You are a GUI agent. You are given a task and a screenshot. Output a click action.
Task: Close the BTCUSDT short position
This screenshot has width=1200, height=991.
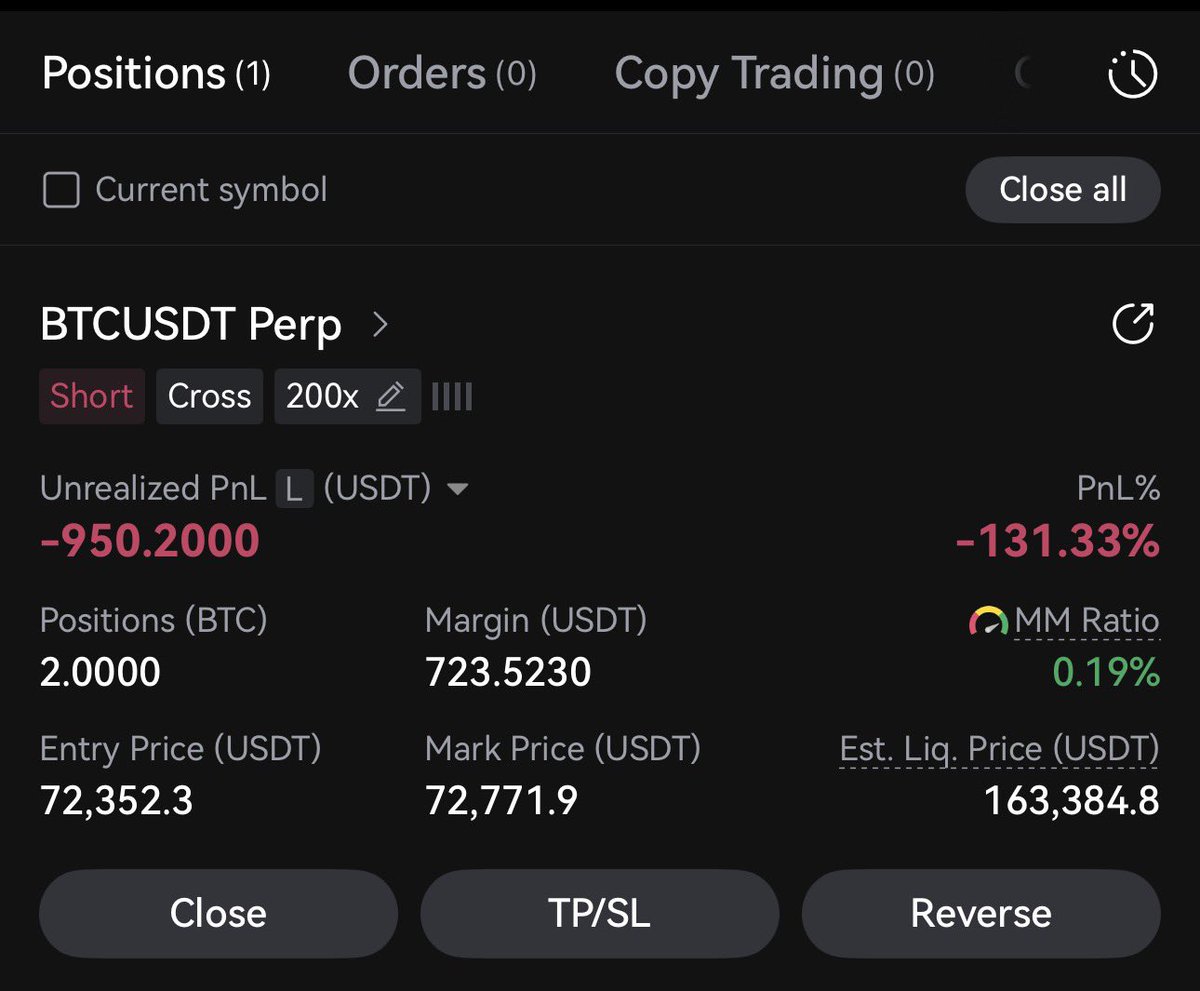pyautogui.click(x=218, y=913)
